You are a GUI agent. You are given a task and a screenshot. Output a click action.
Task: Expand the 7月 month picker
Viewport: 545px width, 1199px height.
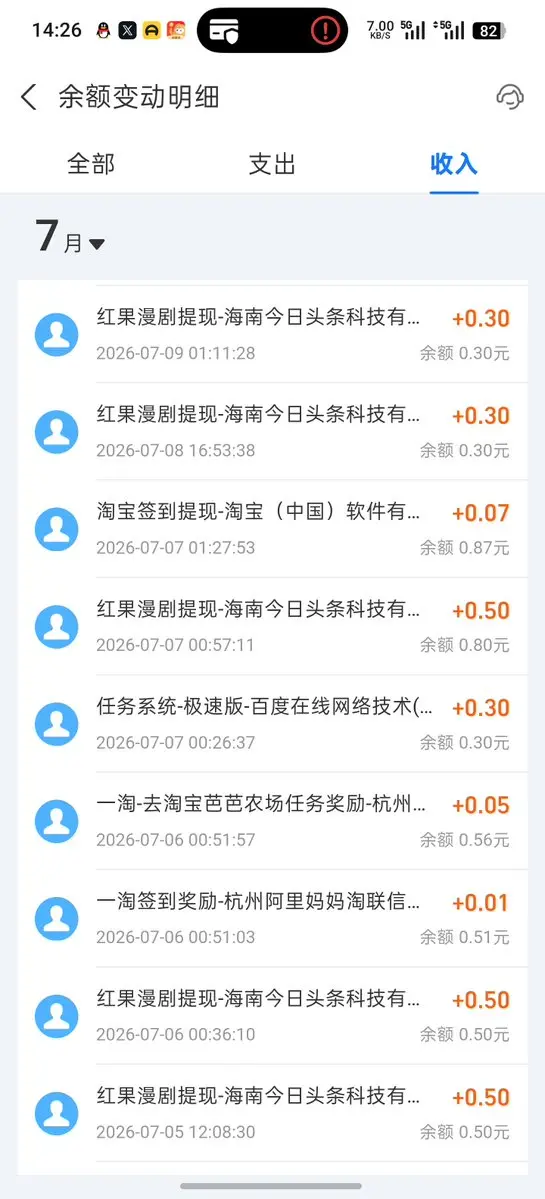coord(70,237)
